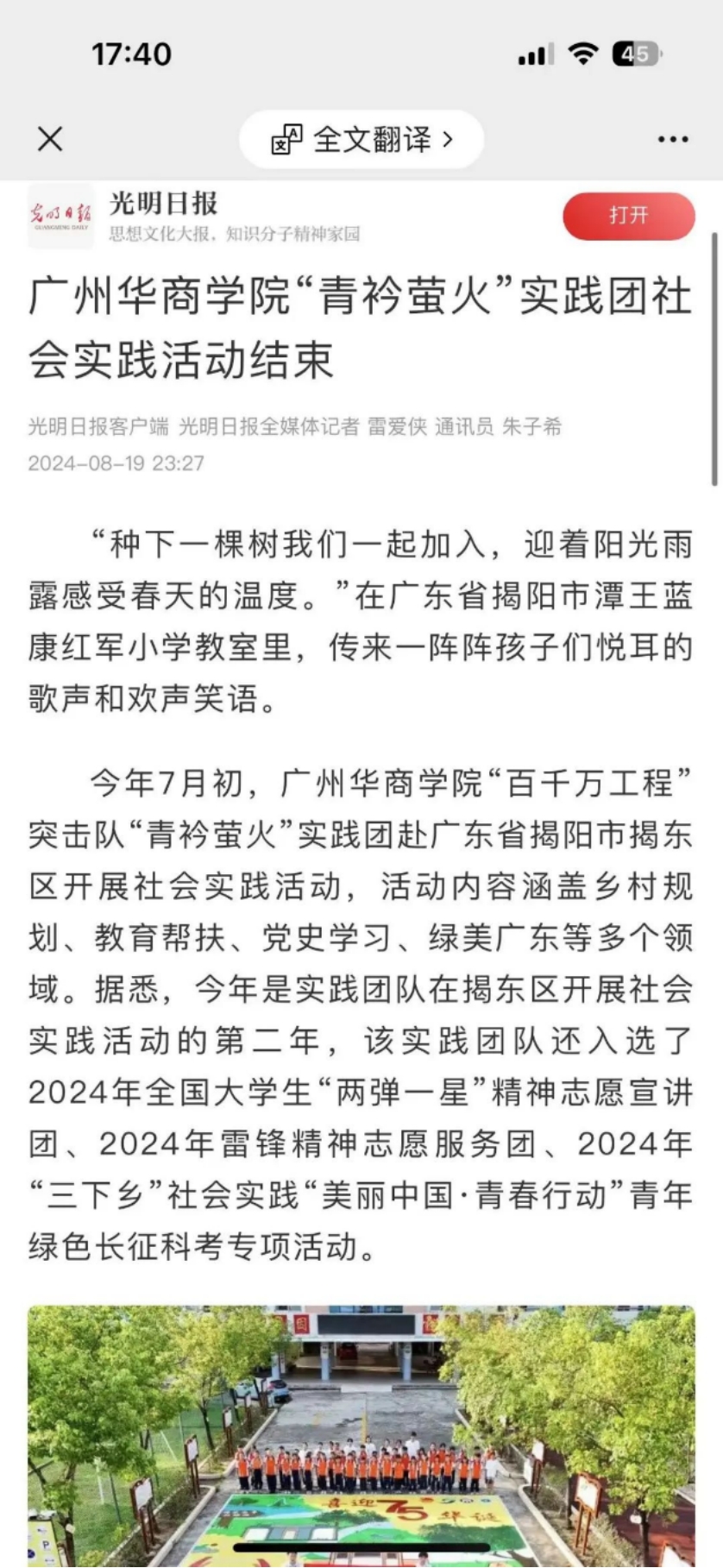Screen dimensions: 723x1568
Task: Tap the red 打开 button
Action: (x=628, y=216)
